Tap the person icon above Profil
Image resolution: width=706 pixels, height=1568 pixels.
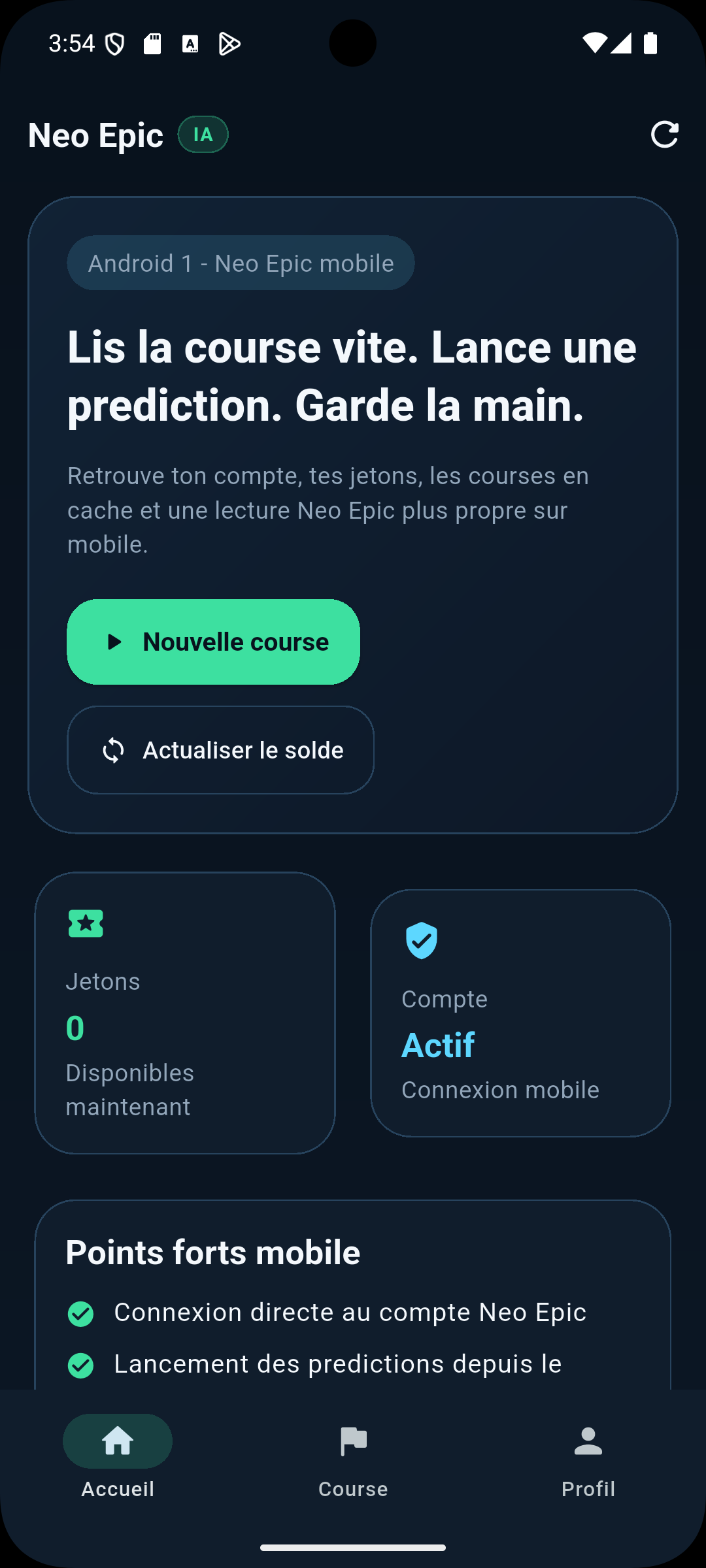[587, 1441]
